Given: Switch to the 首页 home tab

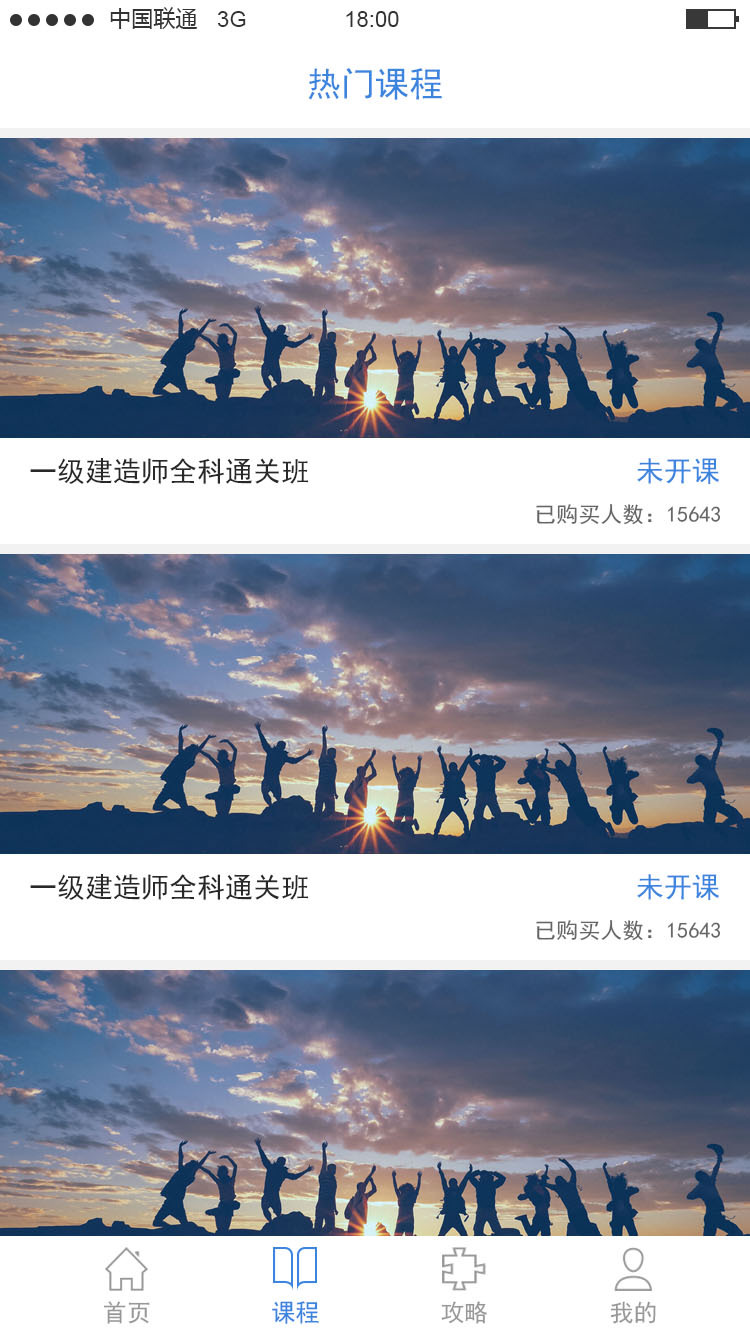Looking at the screenshot, I should pyautogui.click(x=127, y=1285).
